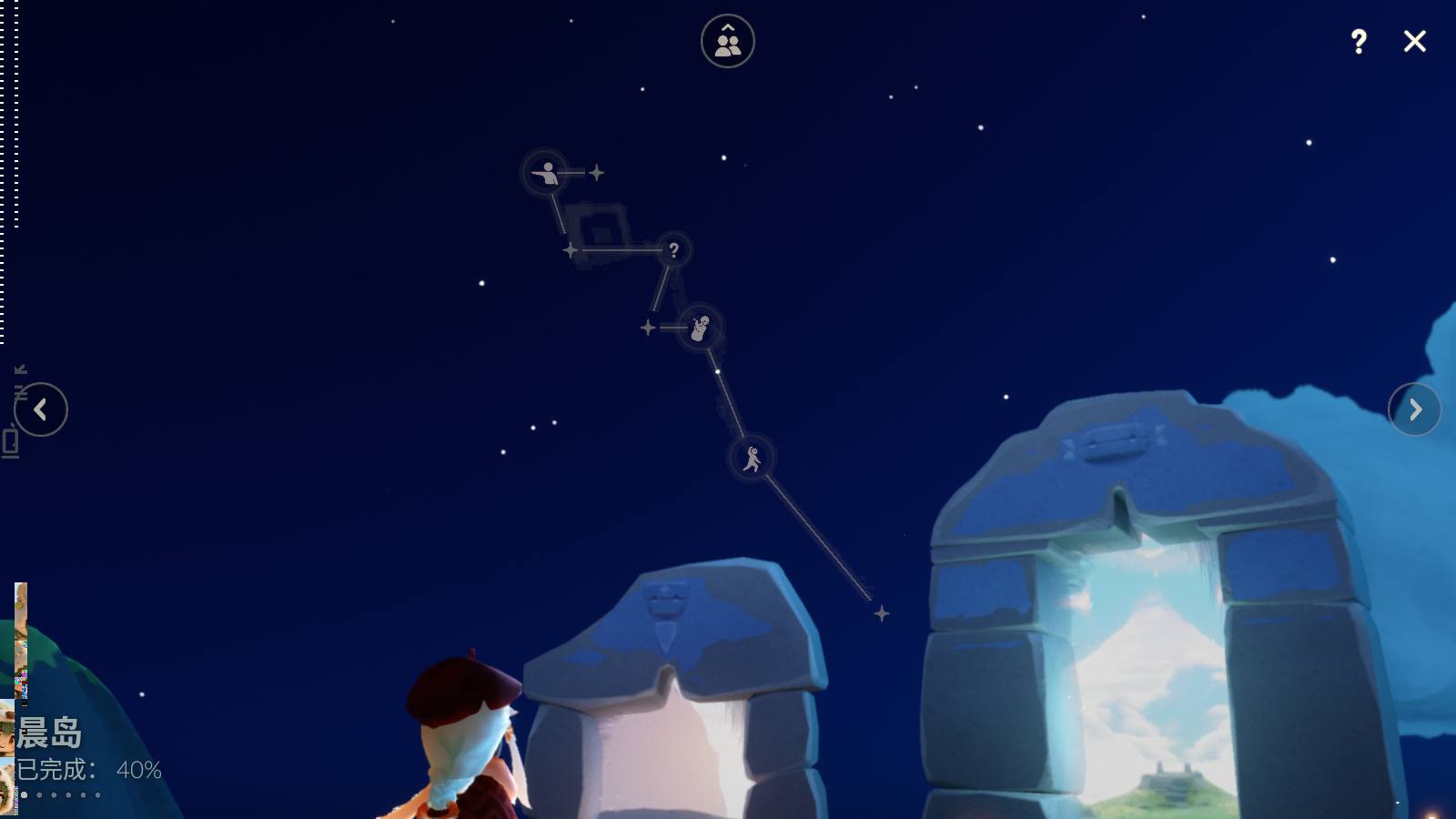Screen dimensions: 1456x819
Task: Open the help question mark
Action: pyautogui.click(x=1359, y=41)
